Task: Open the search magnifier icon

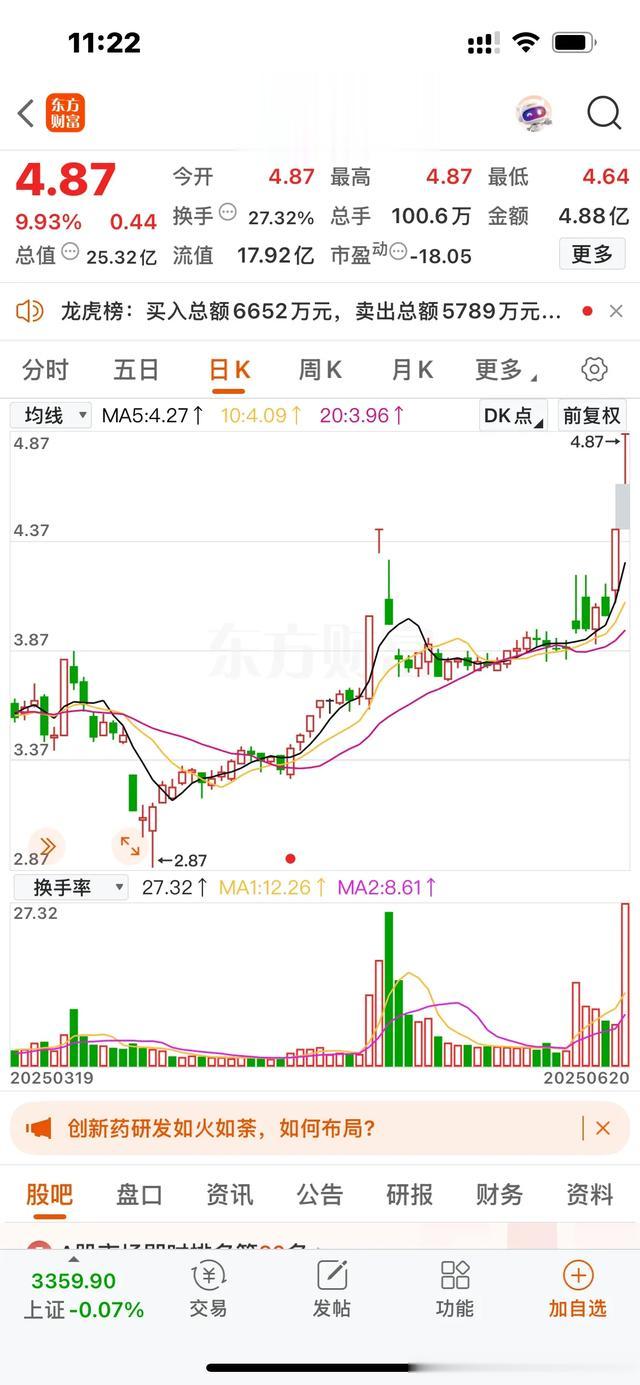Action: click(x=604, y=114)
